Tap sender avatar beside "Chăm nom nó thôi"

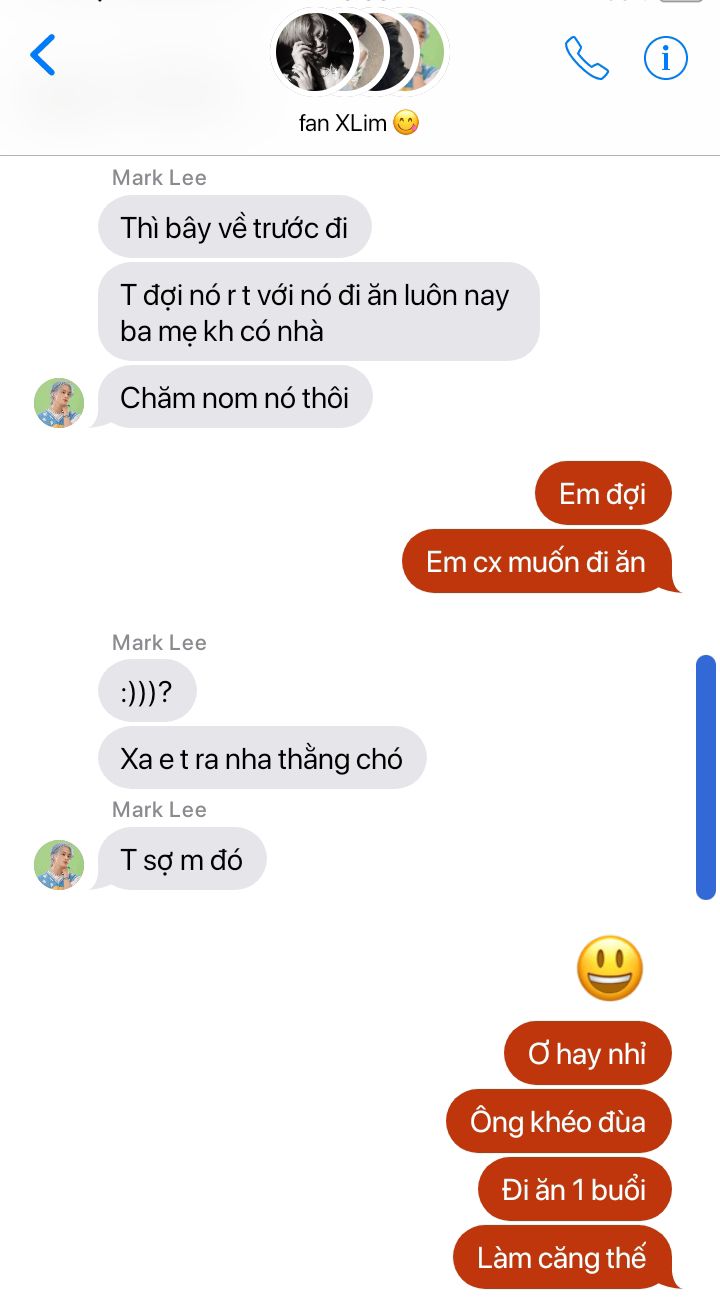coord(59,403)
